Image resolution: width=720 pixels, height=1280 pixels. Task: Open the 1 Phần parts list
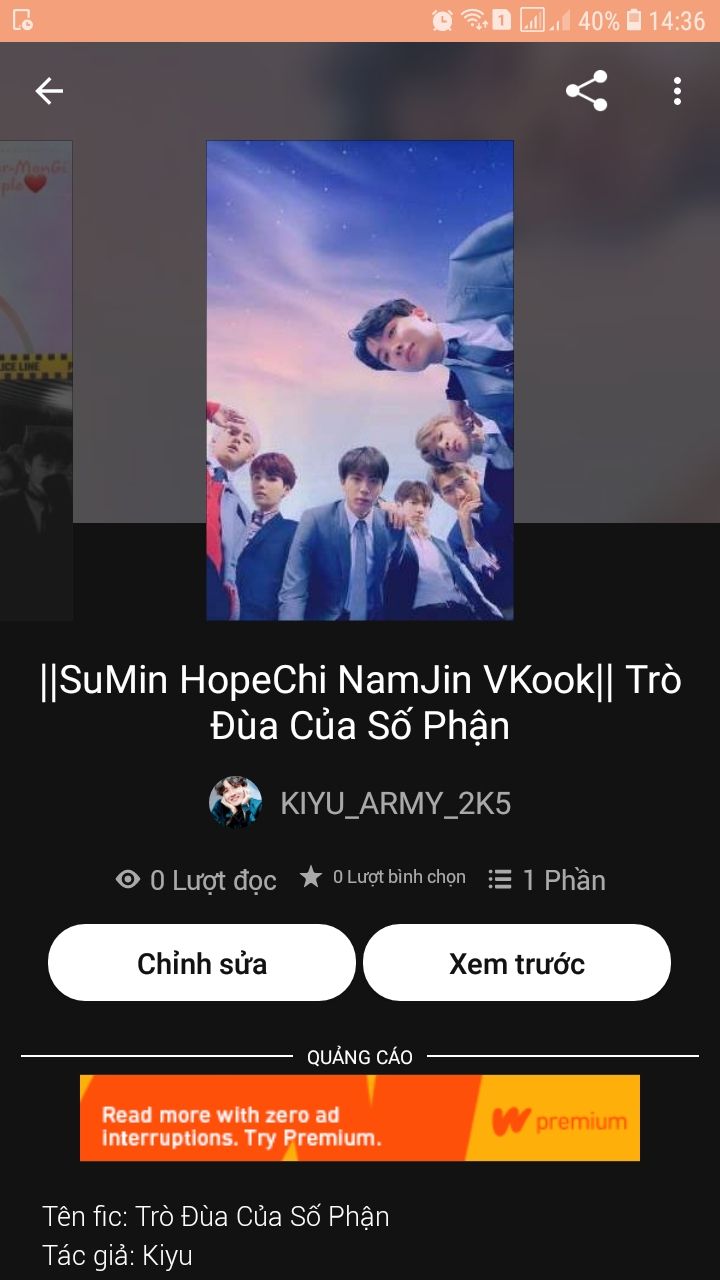[547, 880]
